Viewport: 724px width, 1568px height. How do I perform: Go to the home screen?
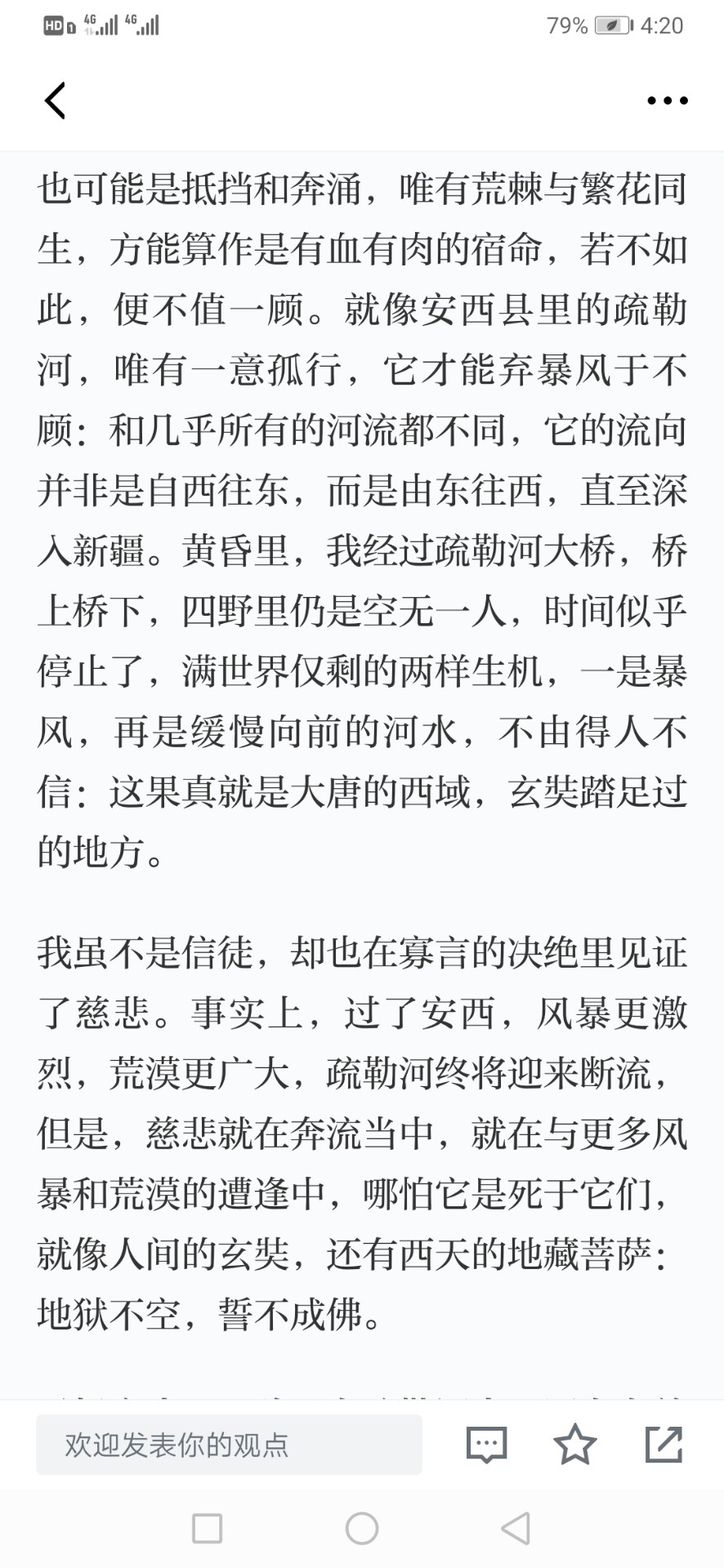pyautogui.click(x=362, y=1529)
